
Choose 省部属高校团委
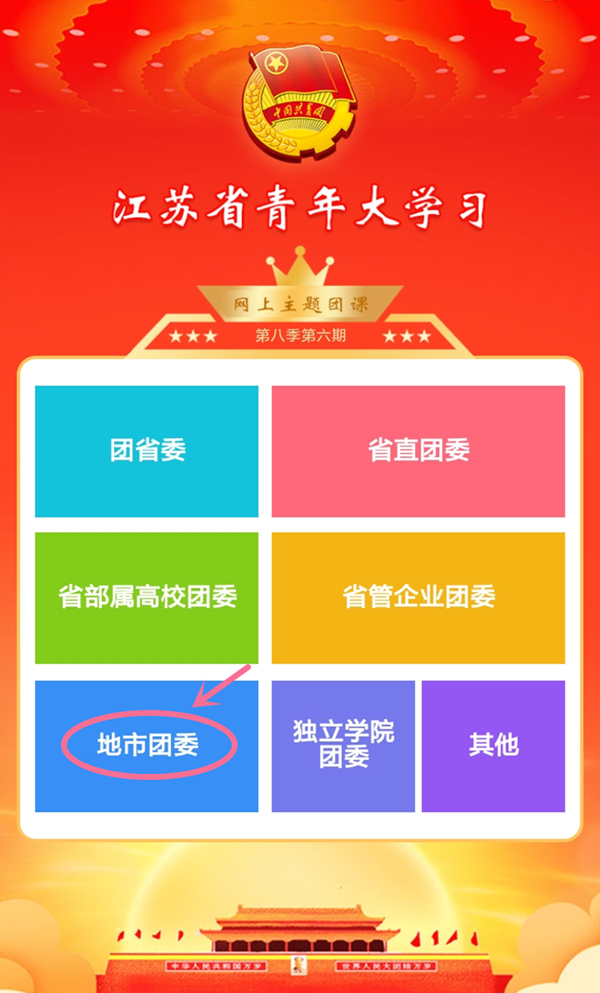tap(147, 598)
